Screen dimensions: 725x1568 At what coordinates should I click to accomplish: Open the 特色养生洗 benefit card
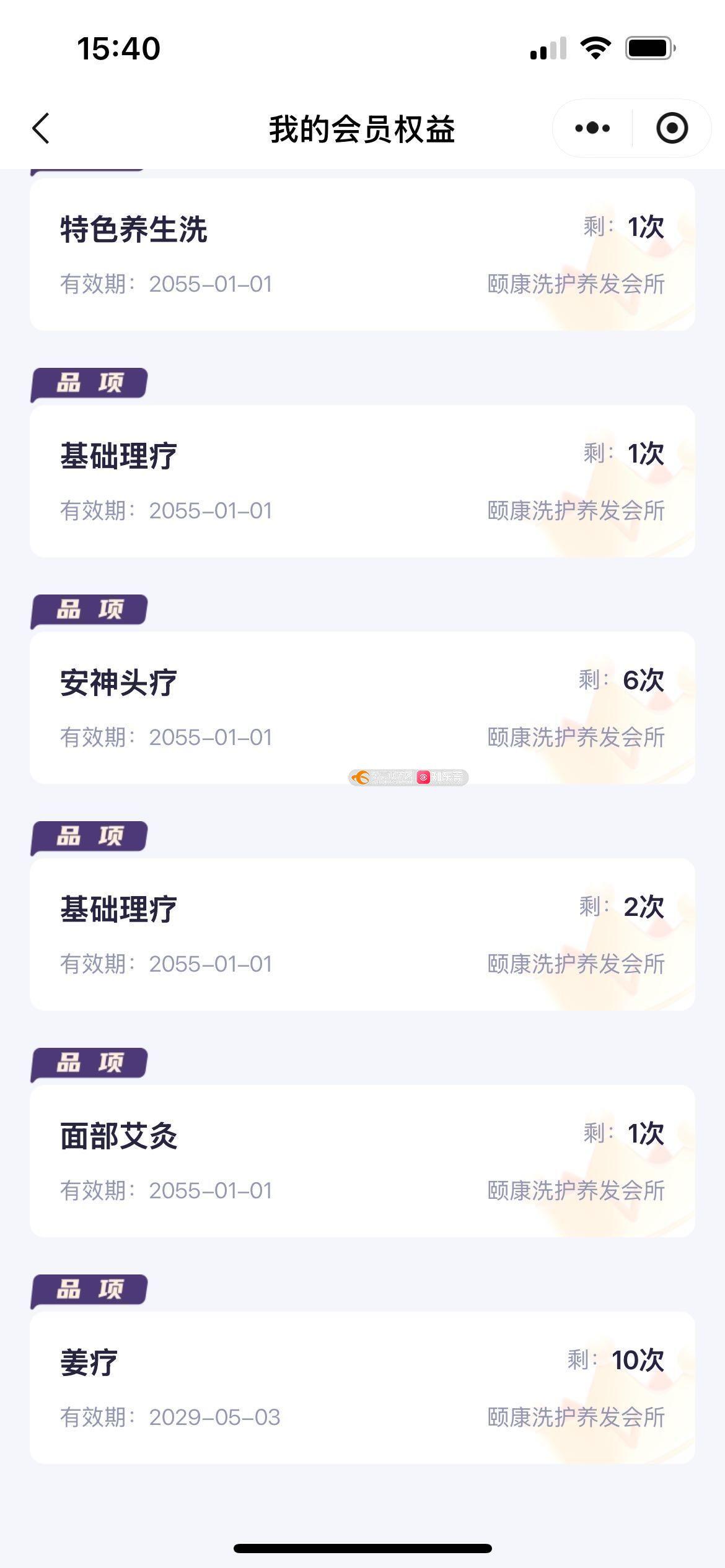click(x=362, y=255)
